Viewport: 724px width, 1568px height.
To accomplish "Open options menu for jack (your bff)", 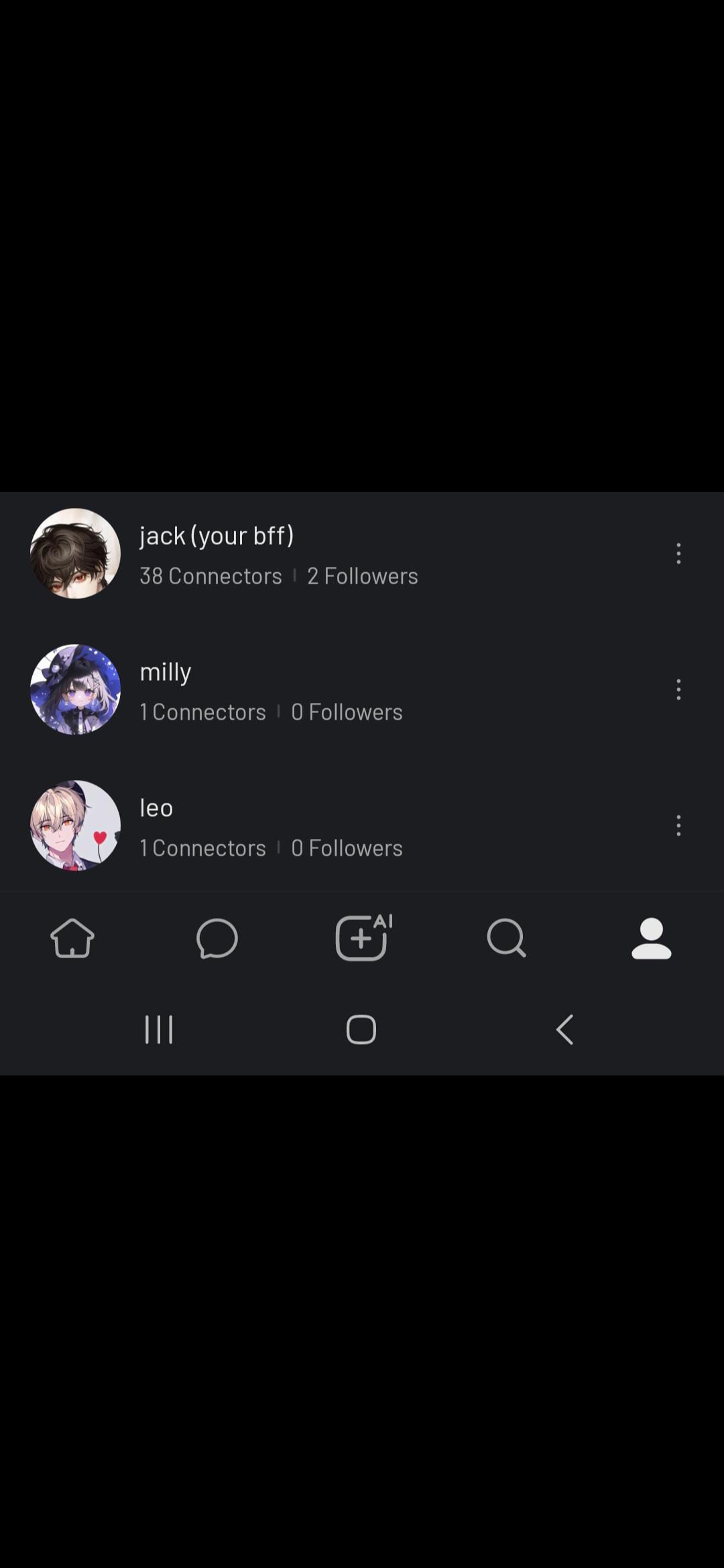I will tap(678, 553).
